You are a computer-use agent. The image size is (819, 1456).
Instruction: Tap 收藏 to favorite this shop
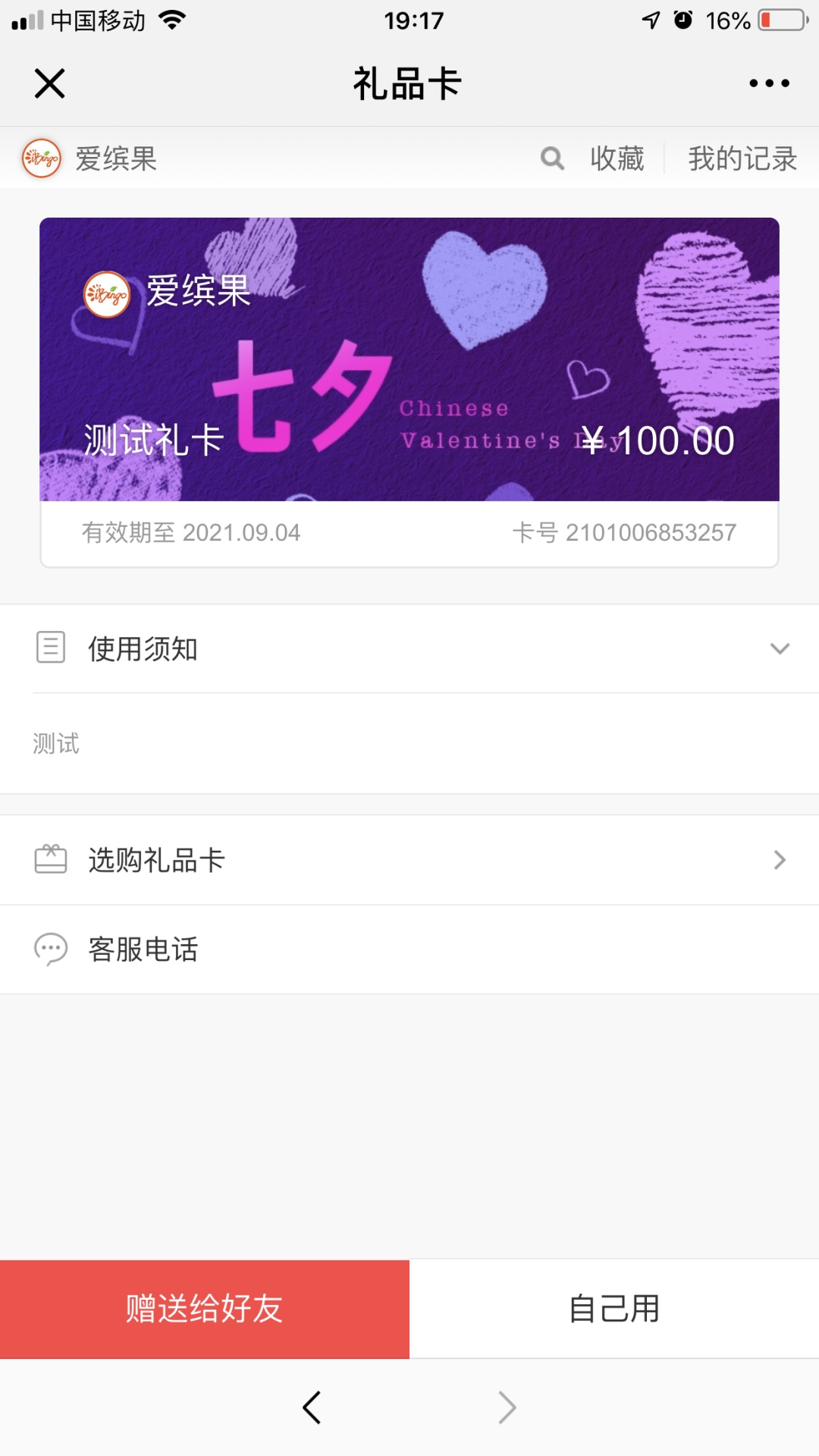coord(617,158)
